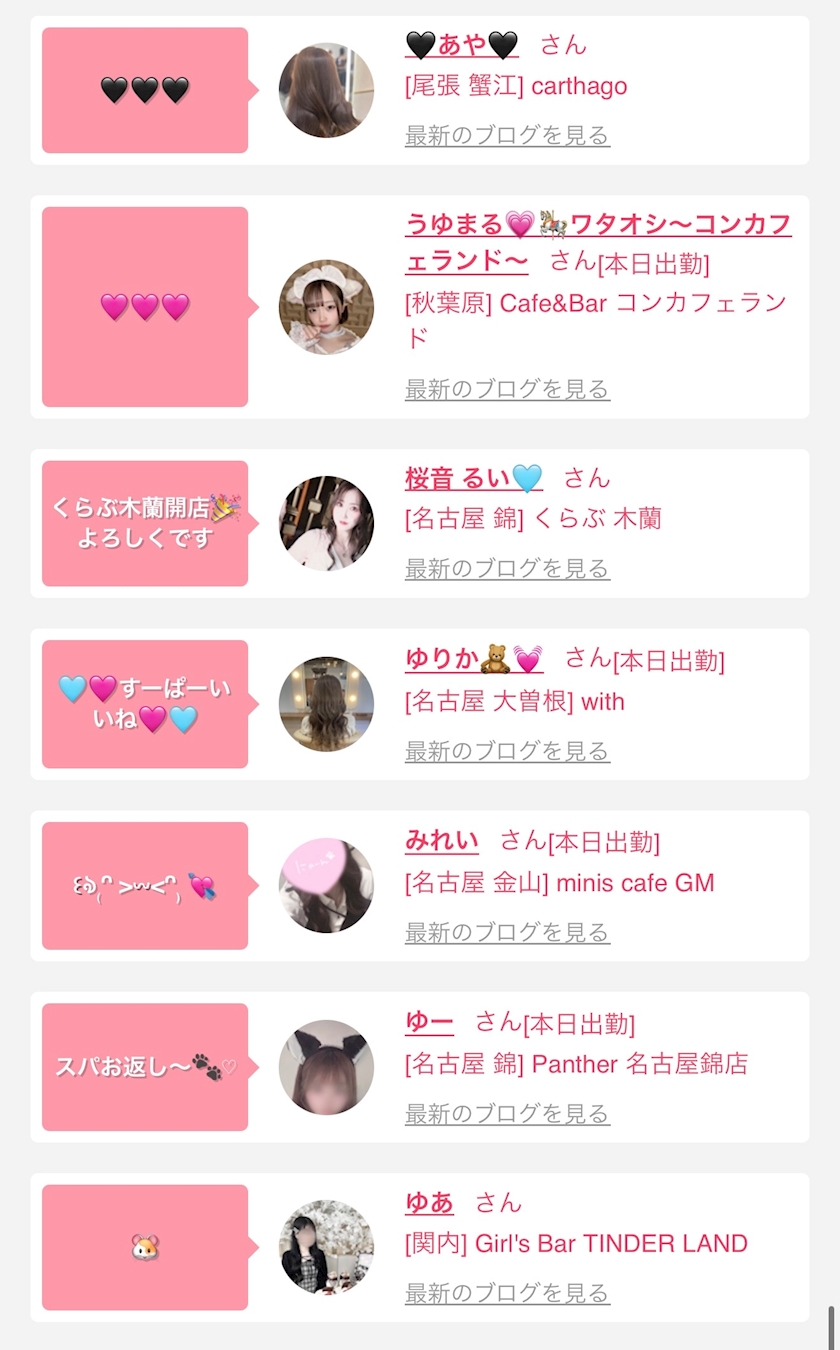
Task: View latest blog of みれい at minis cafe GM
Action: point(507,932)
